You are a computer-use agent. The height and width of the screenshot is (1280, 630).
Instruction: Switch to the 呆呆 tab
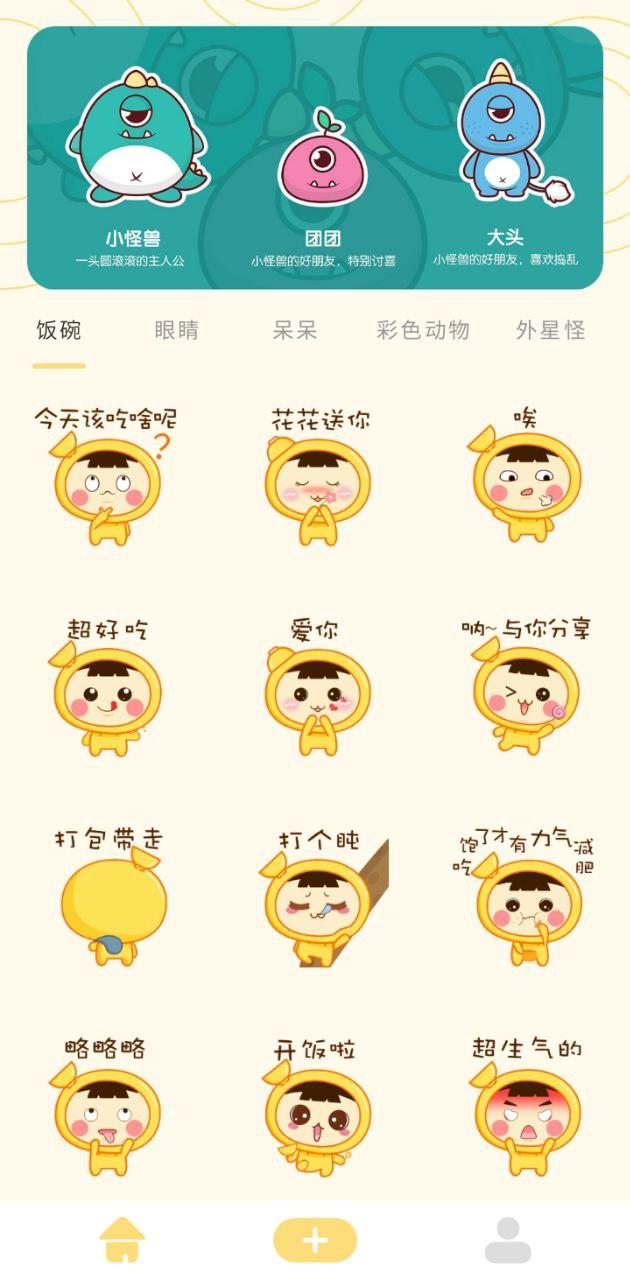click(295, 331)
